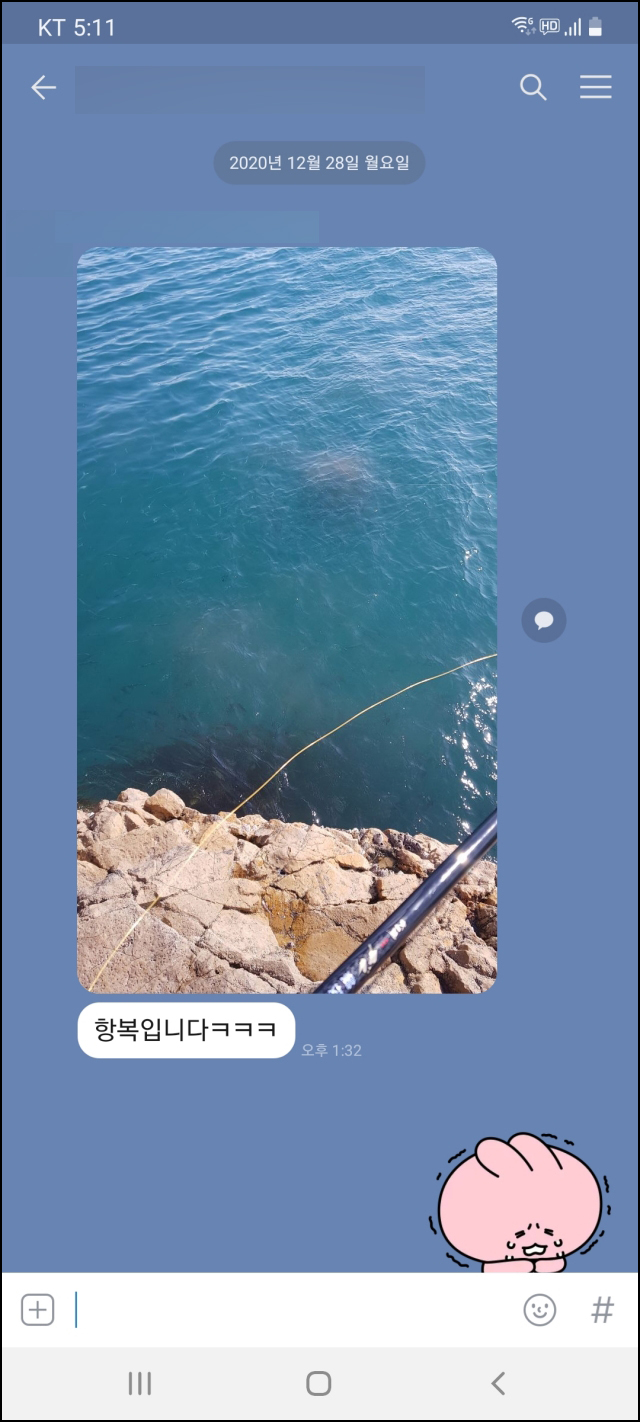Go back to the chat list

43,88
